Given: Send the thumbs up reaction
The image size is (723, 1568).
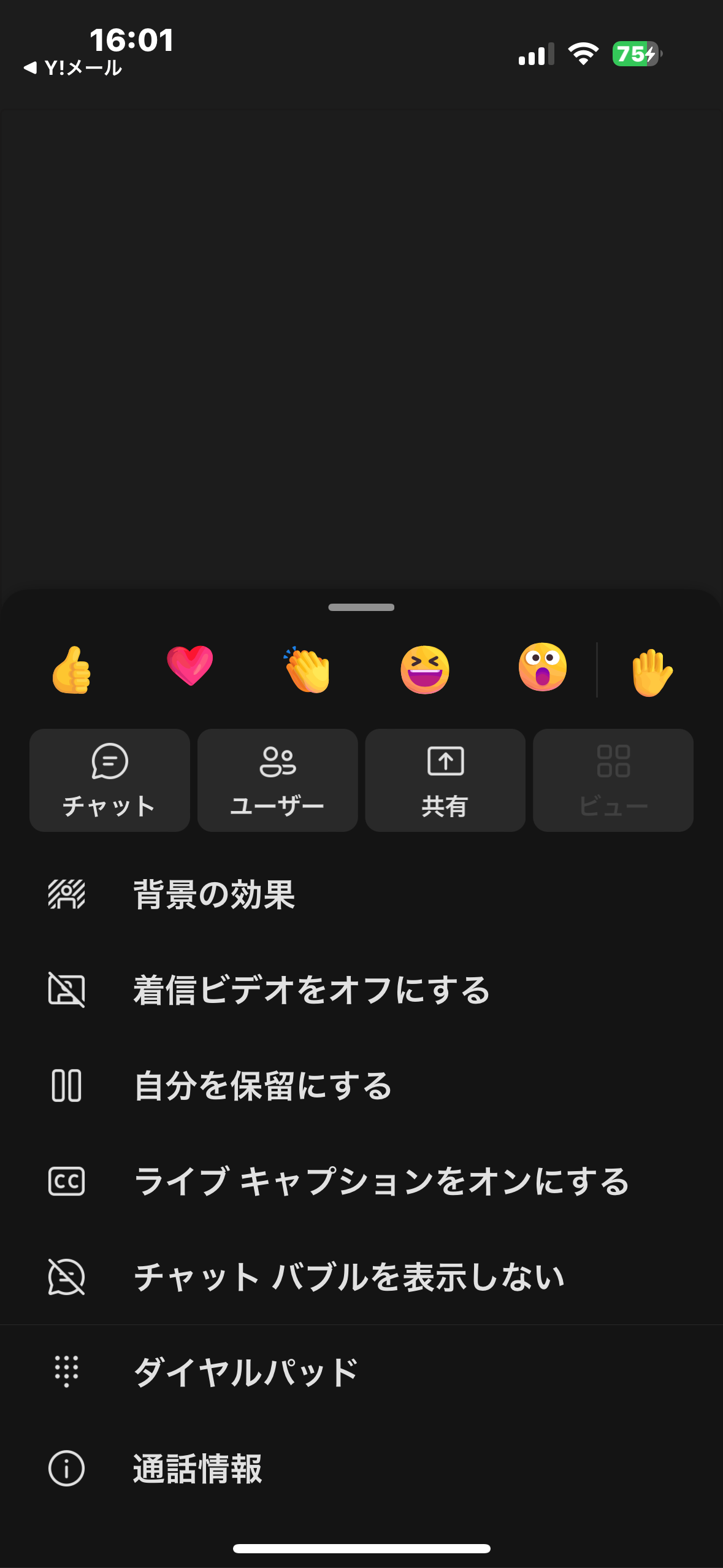Looking at the screenshot, I should [72, 670].
